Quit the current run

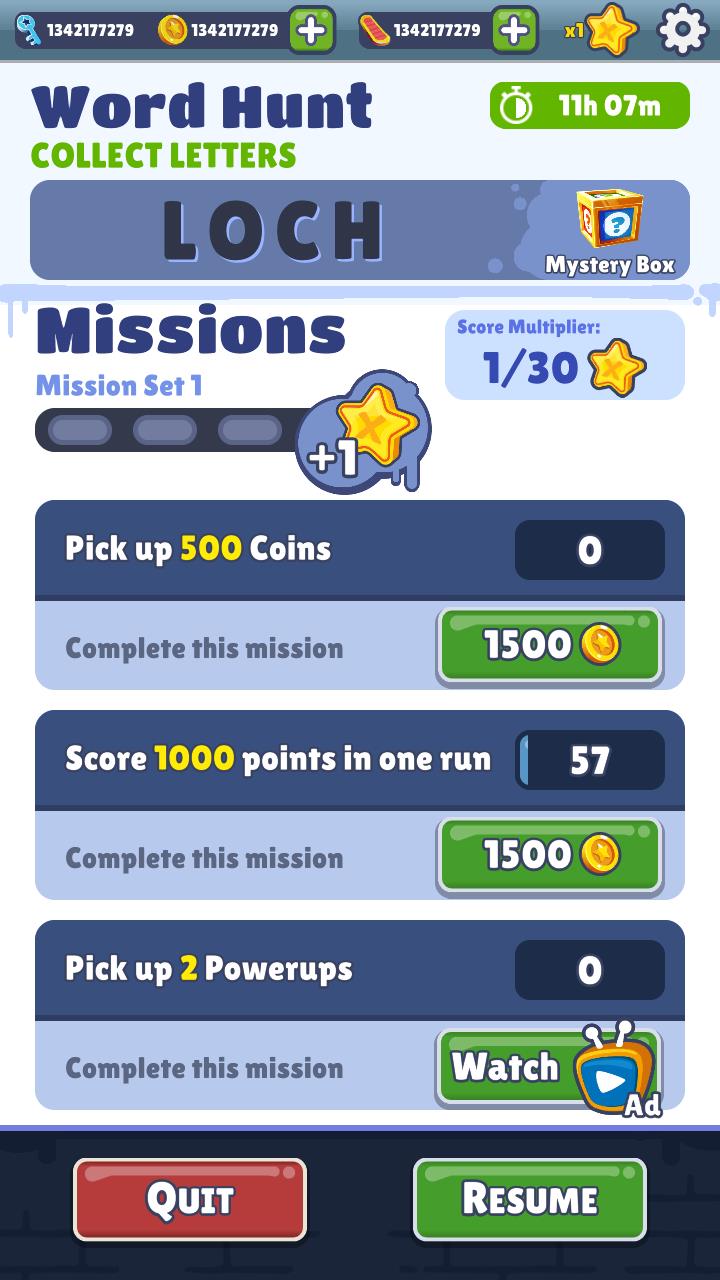(189, 1199)
